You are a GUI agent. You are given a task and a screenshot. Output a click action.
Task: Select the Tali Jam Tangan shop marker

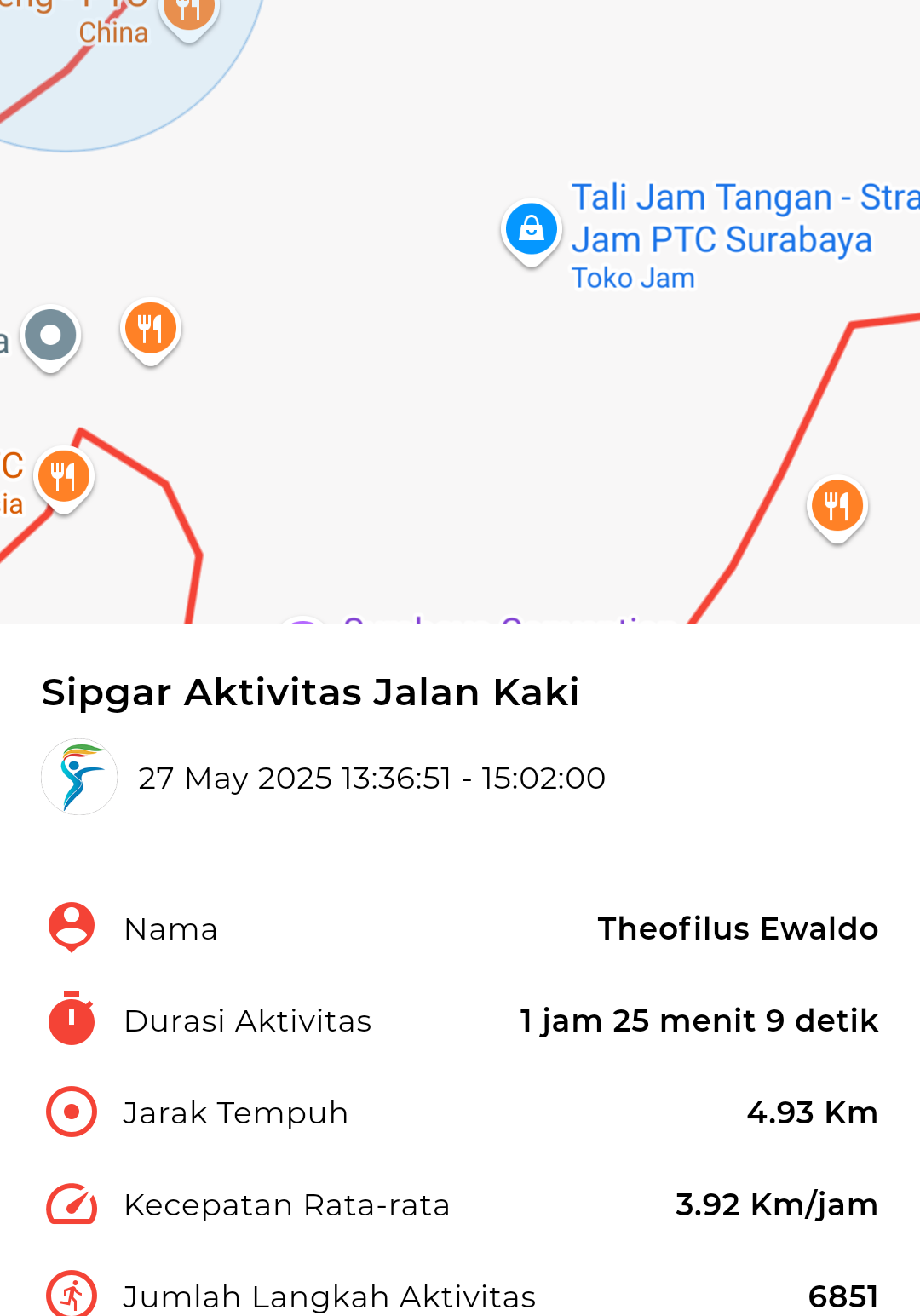coord(531,228)
